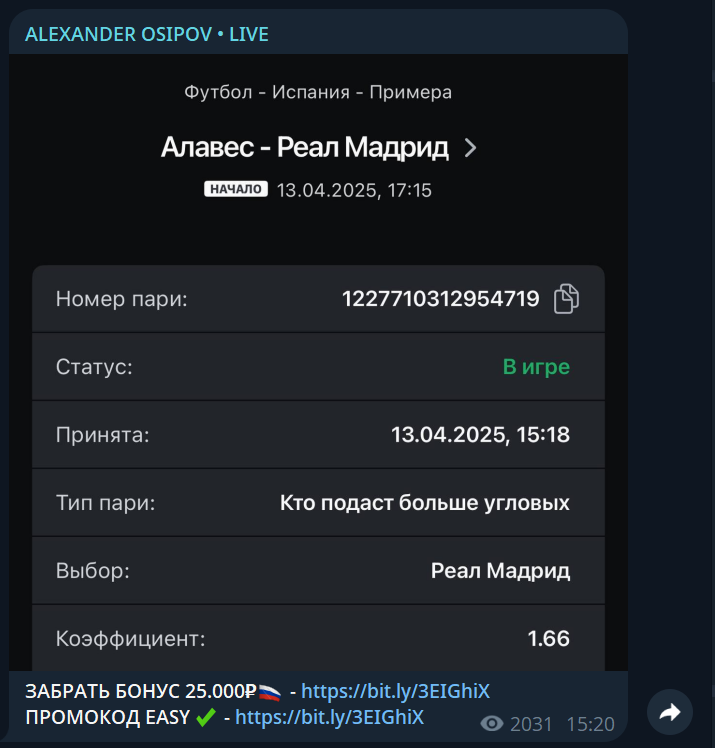Forward this post with the share arrow

[x=669, y=712]
